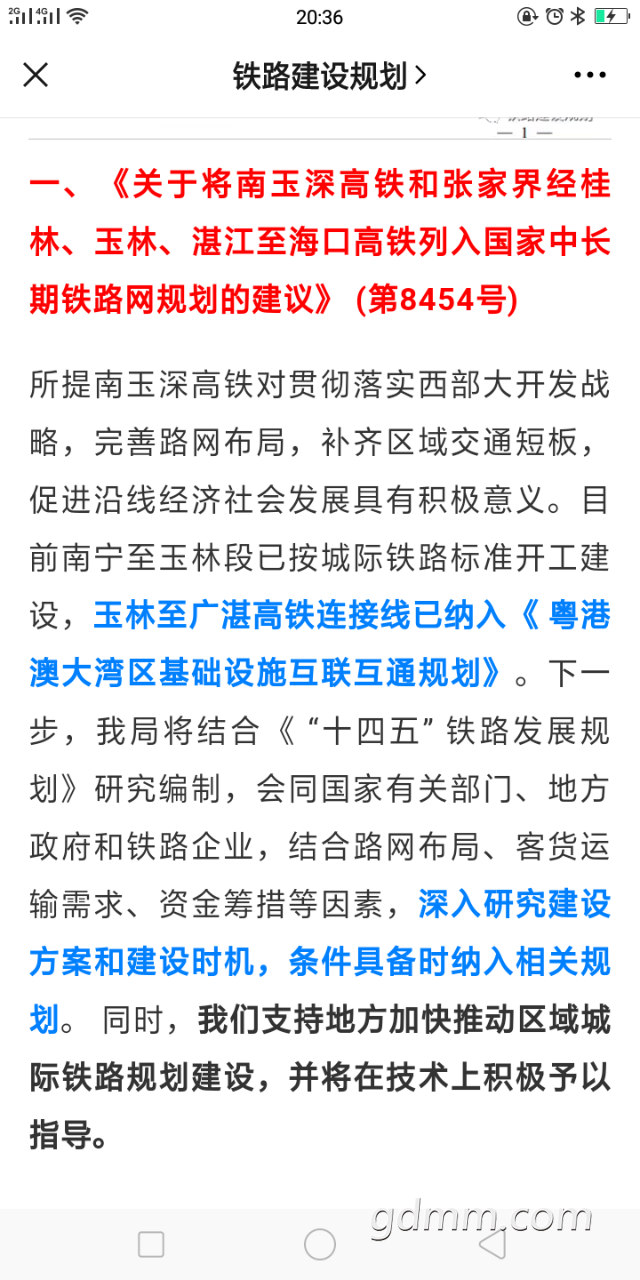Tap the system back navigation button
The image size is (640, 1280).
492,1243
